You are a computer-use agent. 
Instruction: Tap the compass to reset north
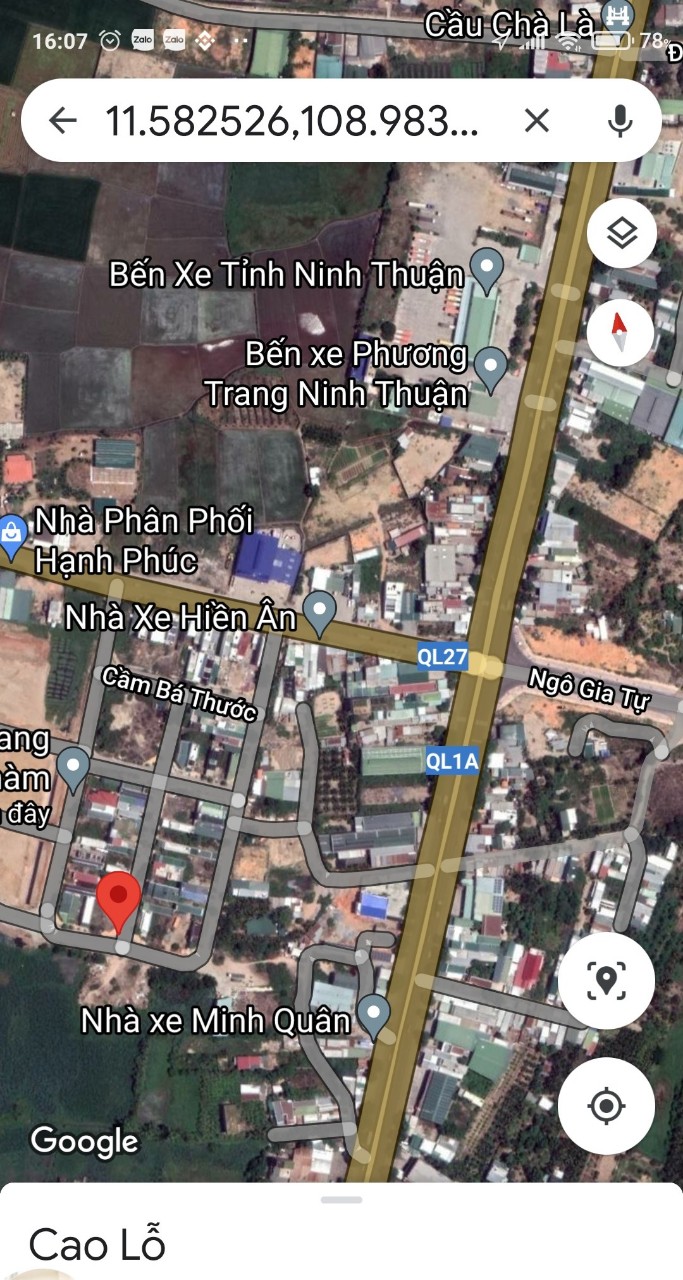point(621,331)
